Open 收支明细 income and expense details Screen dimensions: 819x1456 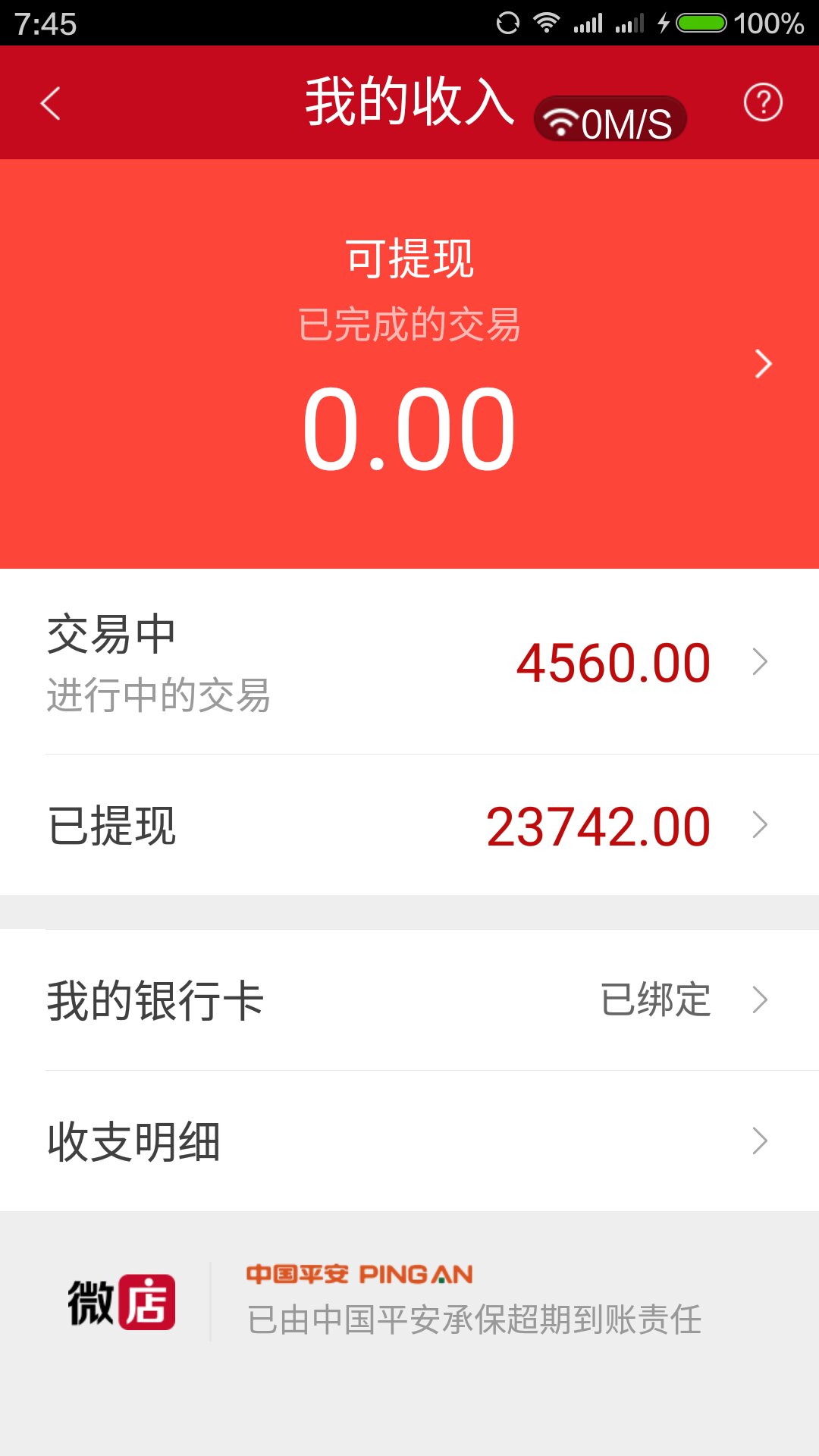point(409,1141)
